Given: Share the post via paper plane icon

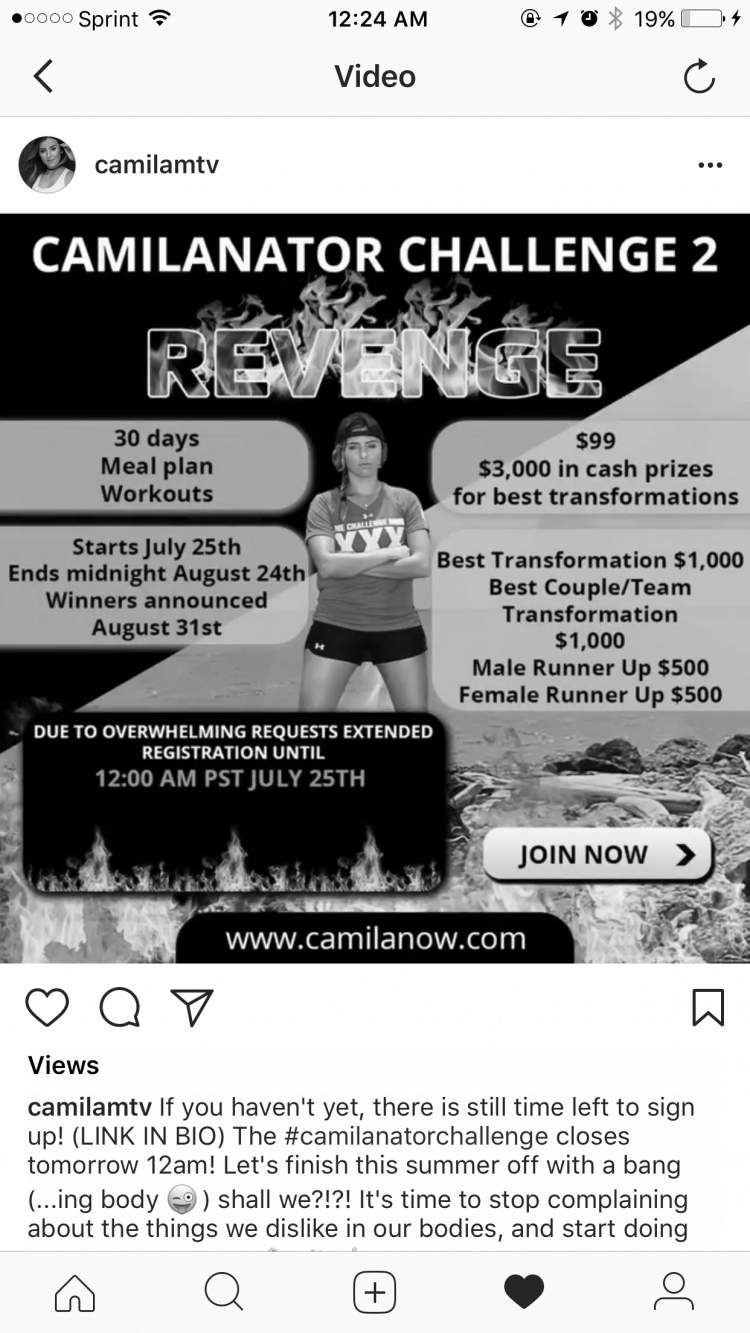Looking at the screenshot, I should 191,1007.
